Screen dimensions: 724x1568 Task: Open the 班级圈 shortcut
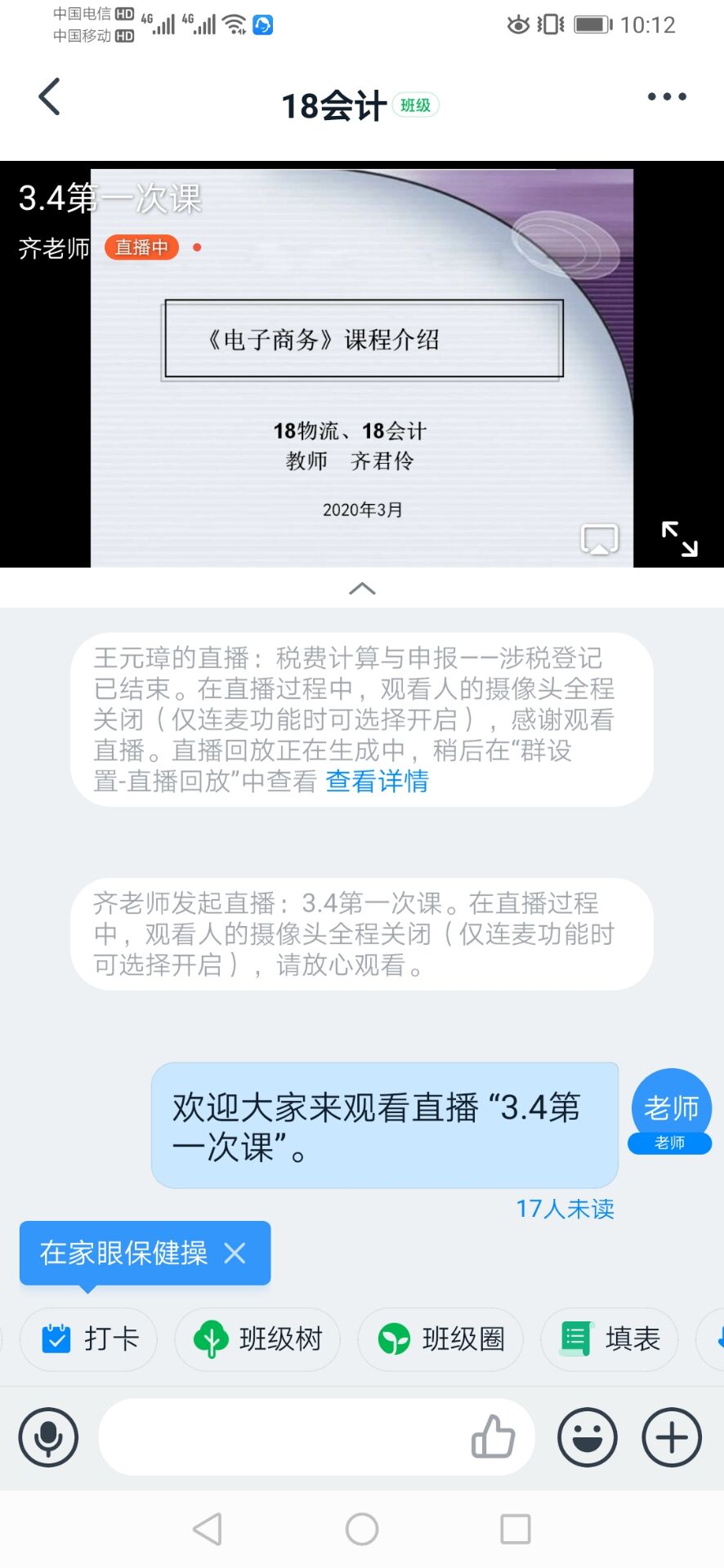[x=440, y=1339]
